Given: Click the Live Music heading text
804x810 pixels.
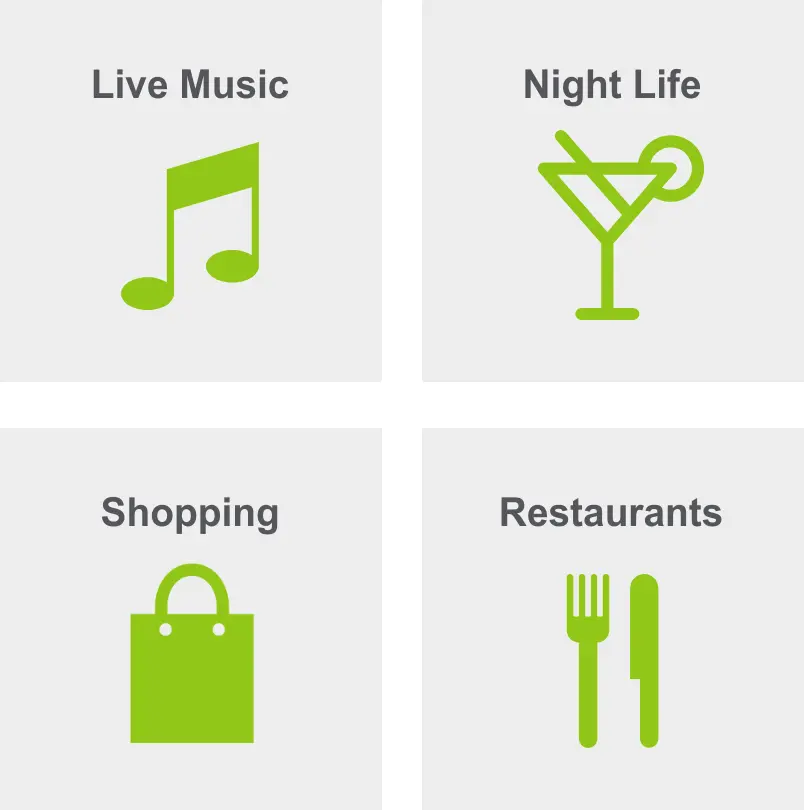Looking at the screenshot, I should (190, 85).
